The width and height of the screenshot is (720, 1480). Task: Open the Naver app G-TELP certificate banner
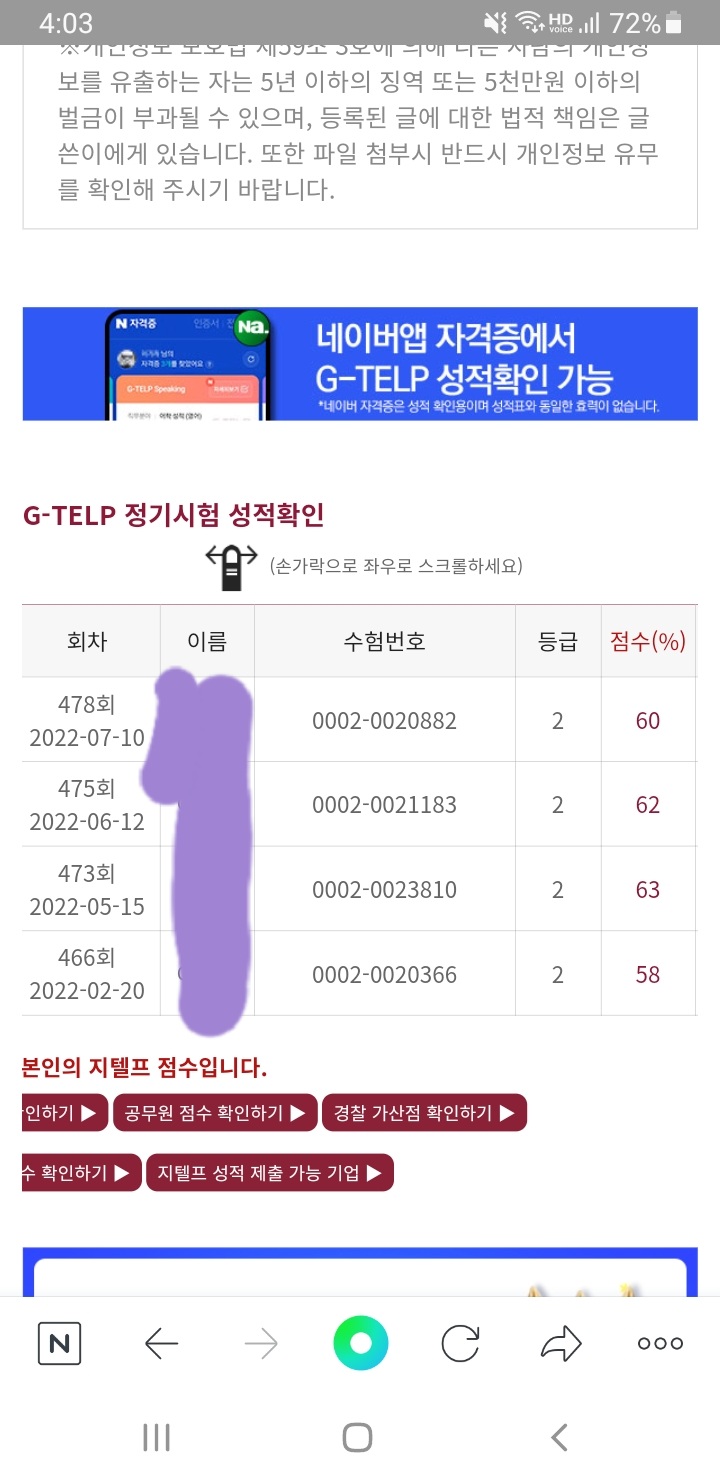(x=360, y=363)
